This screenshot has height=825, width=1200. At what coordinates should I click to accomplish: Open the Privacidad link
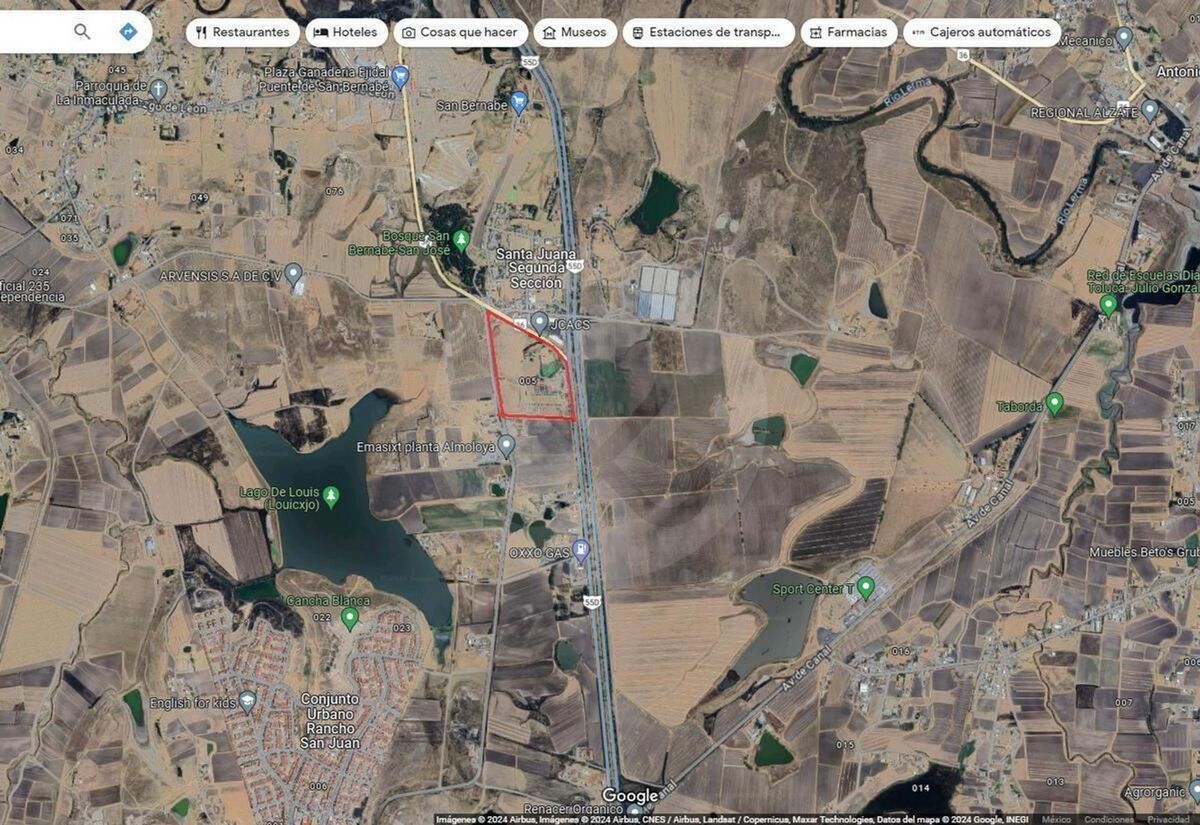pyautogui.click(x=1168, y=819)
